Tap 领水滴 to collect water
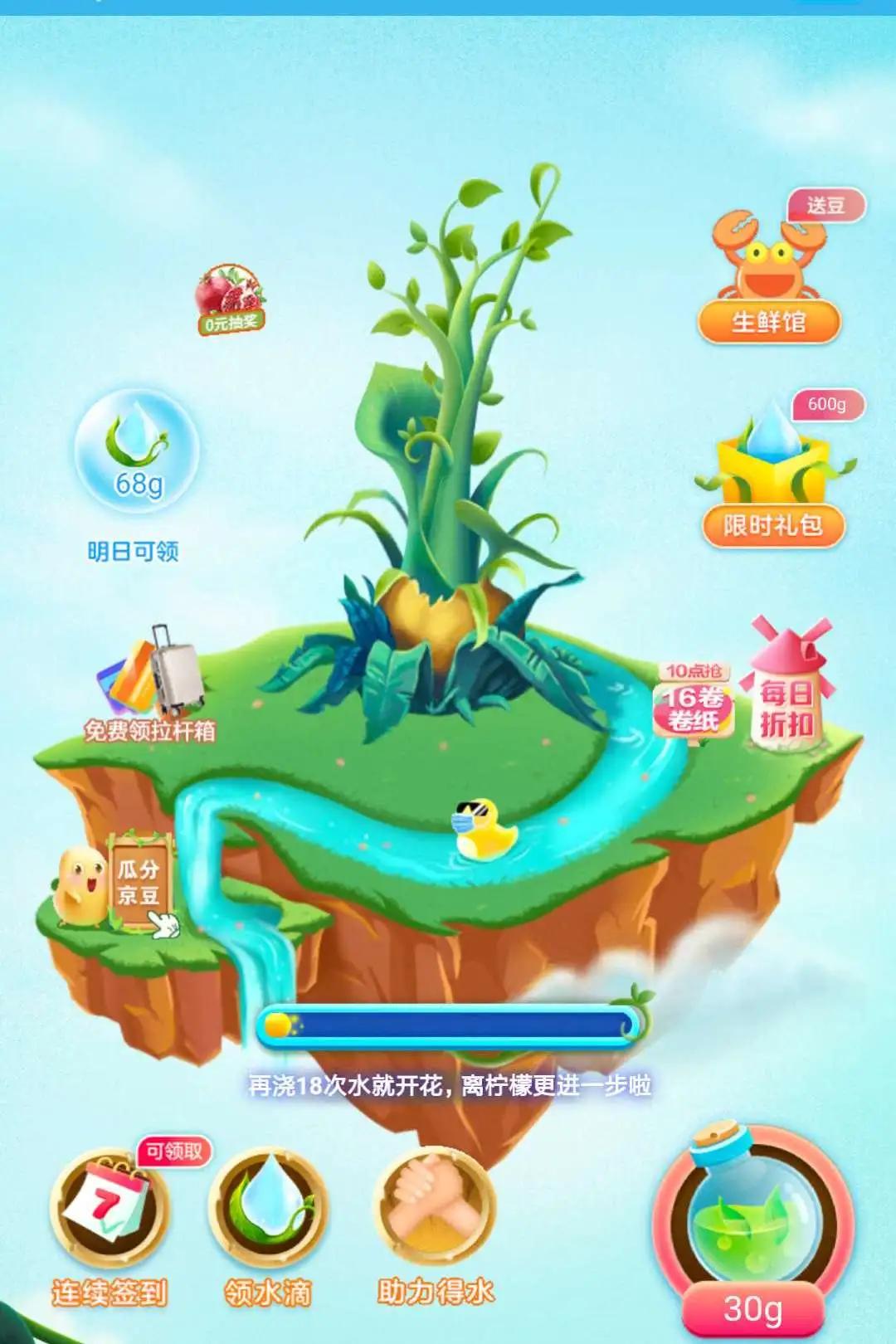The image size is (896, 1344). 268,1215
